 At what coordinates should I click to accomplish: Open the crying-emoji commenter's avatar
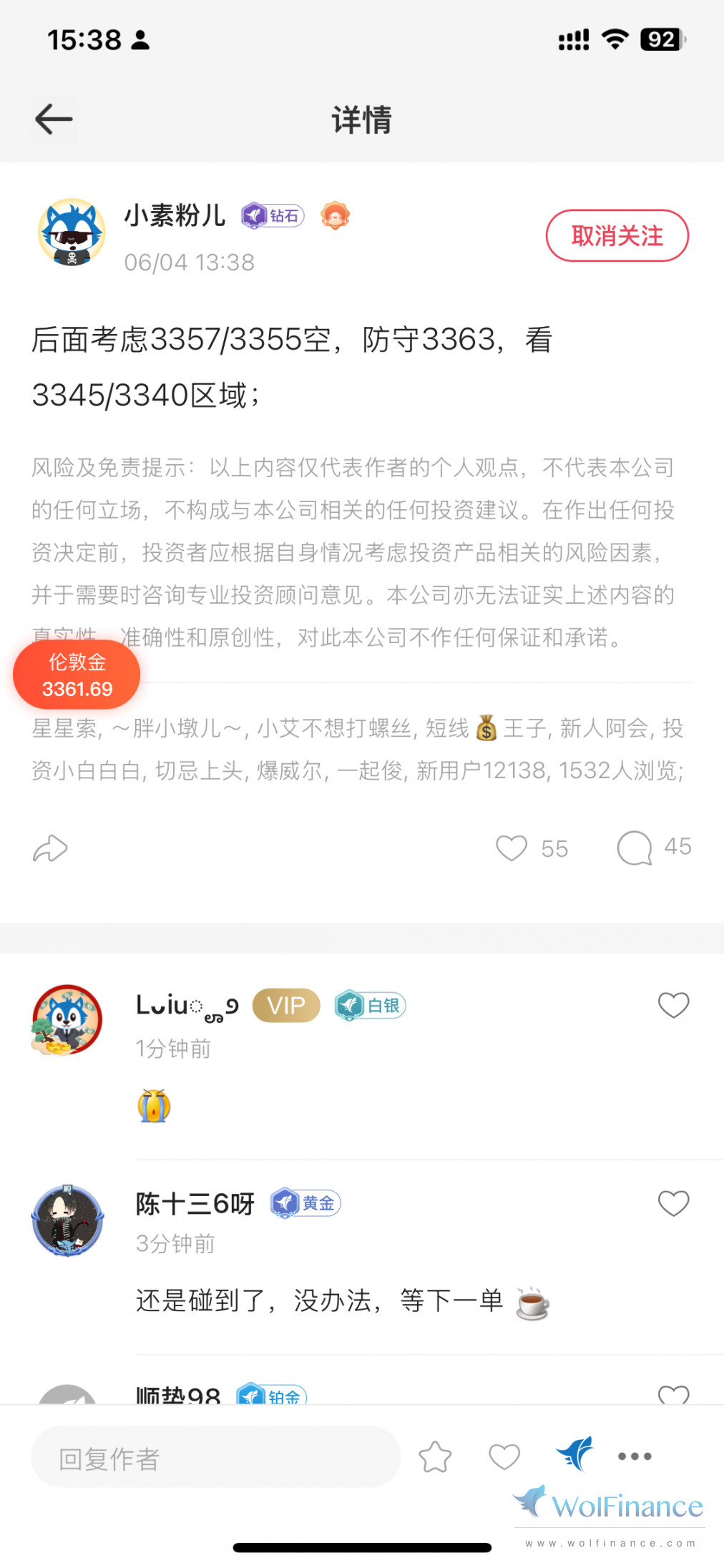[67, 1020]
